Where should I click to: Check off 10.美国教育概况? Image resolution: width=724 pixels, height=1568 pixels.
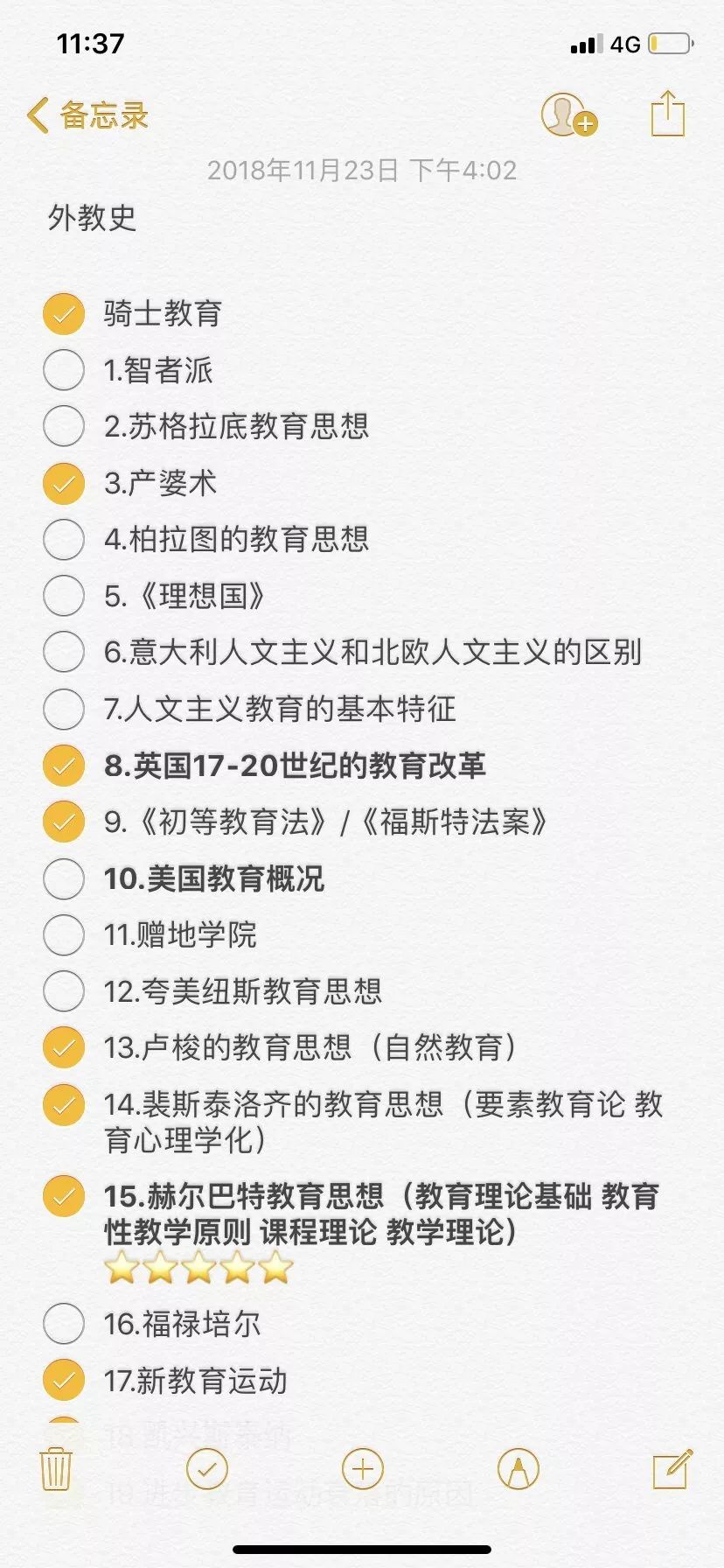click(x=64, y=878)
